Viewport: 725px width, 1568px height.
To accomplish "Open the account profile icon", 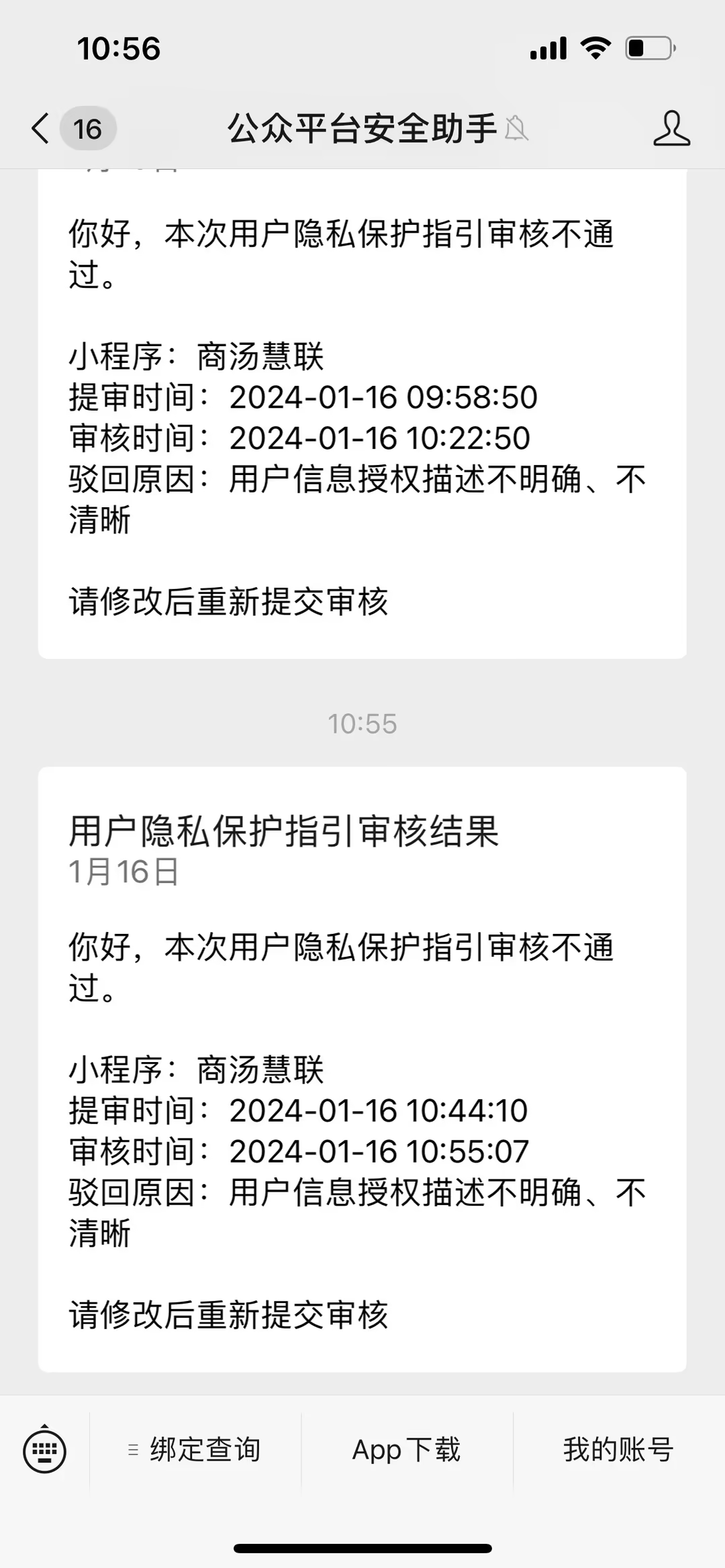I will 671,128.
